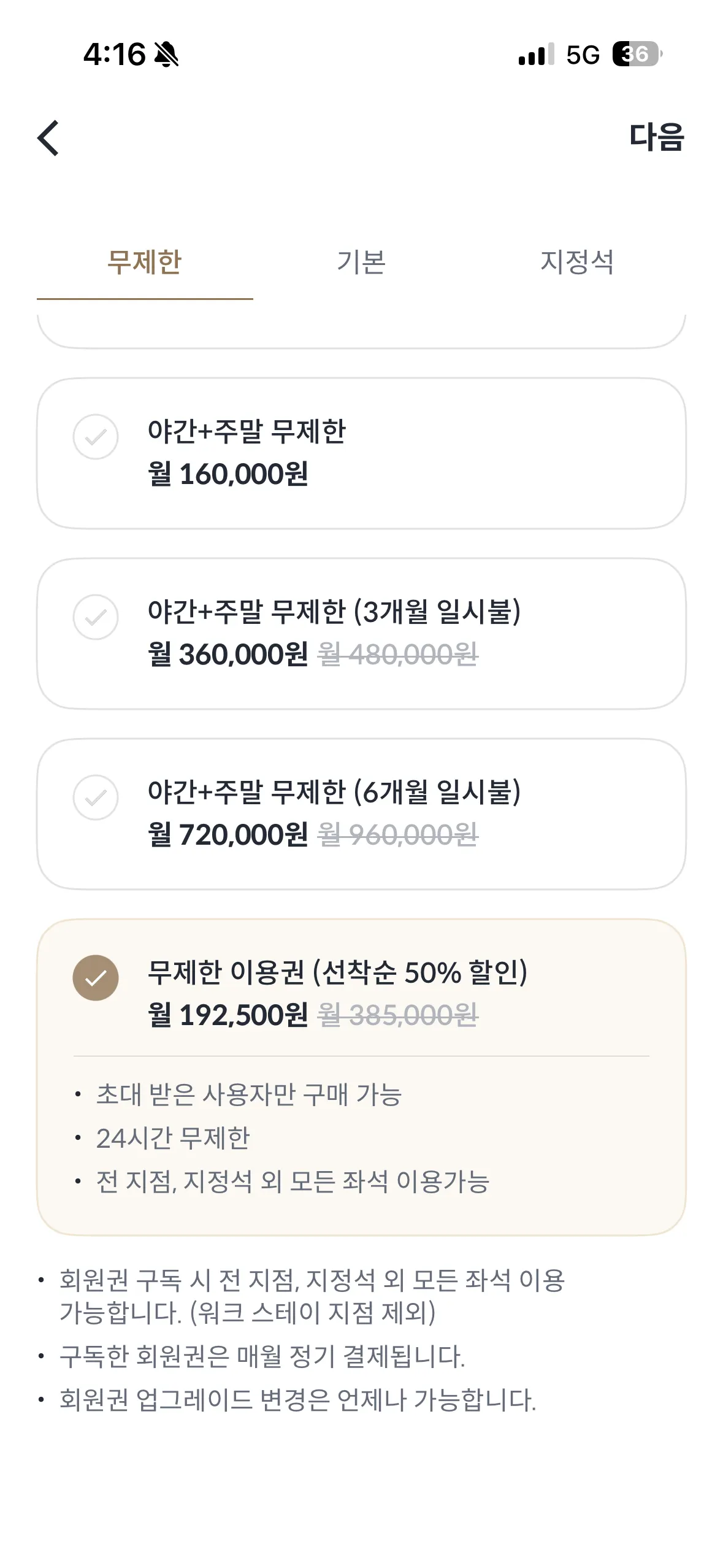Open the 무제한 tab
This screenshot has height=1568, width=723.
pyautogui.click(x=145, y=263)
